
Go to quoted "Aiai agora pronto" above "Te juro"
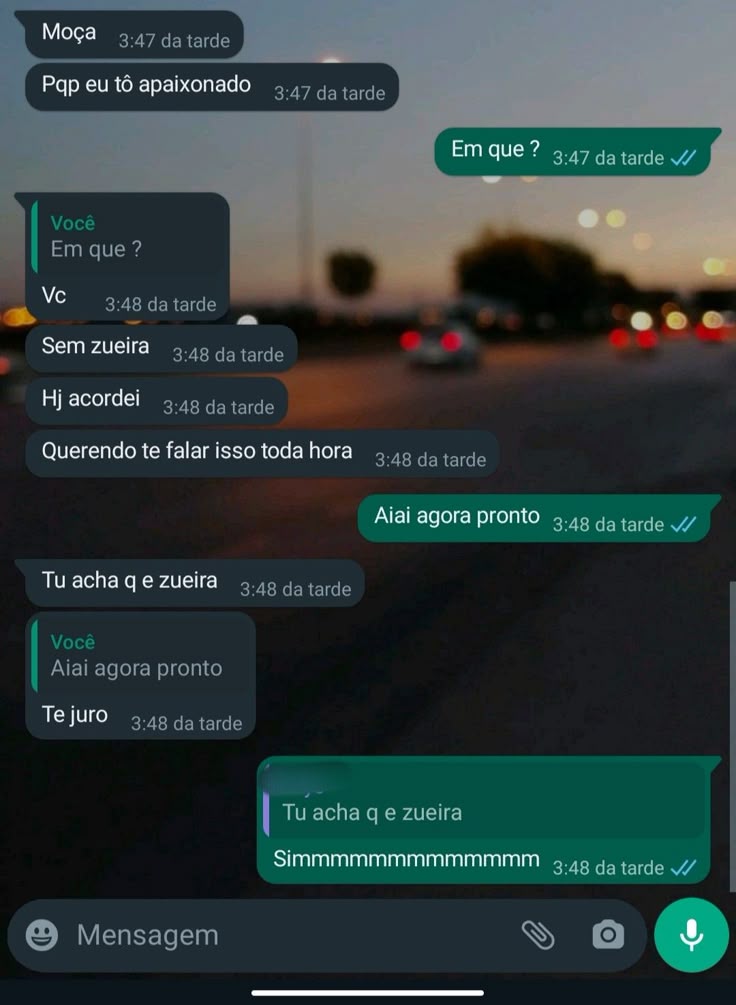click(x=141, y=656)
